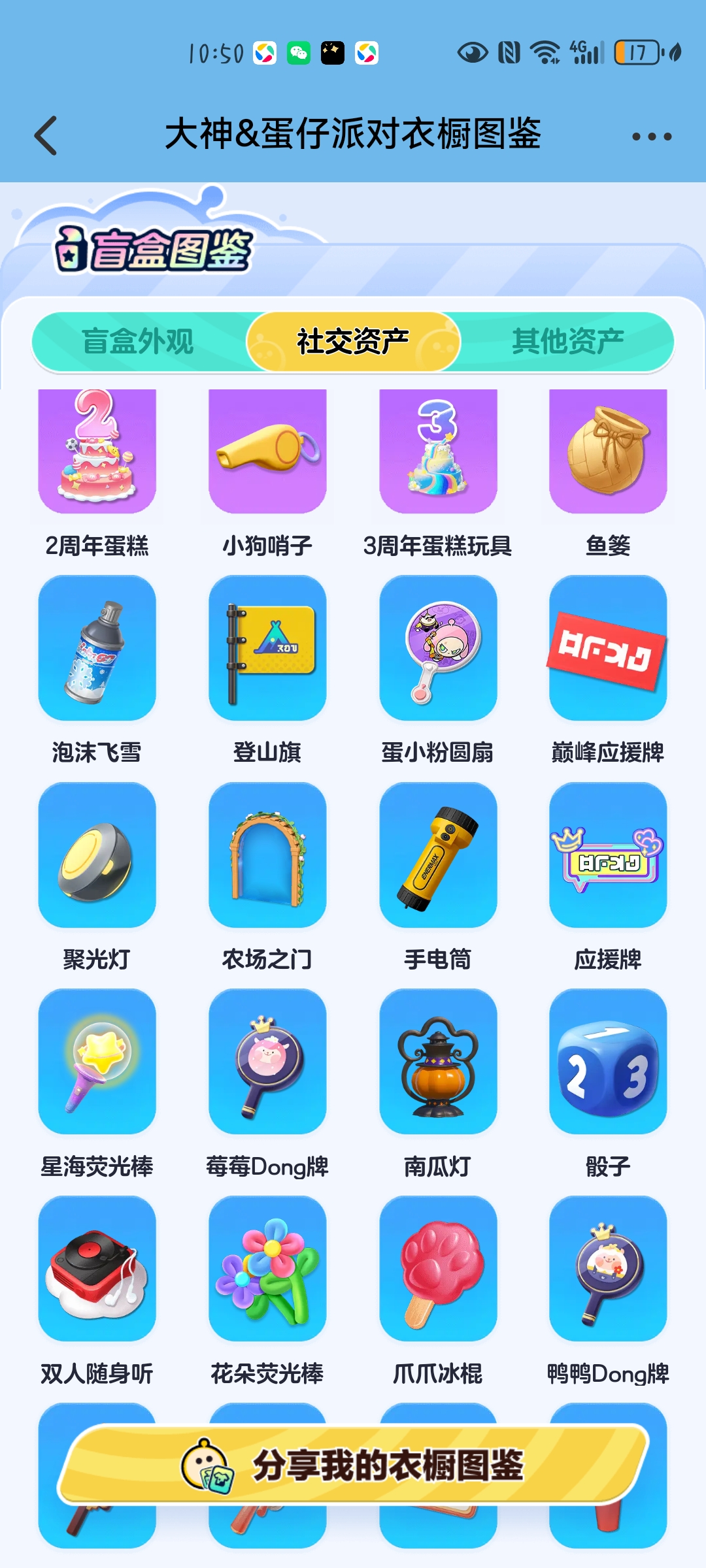View the 小狗哨子 item
706x1568 pixels.
[x=267, y=452]
